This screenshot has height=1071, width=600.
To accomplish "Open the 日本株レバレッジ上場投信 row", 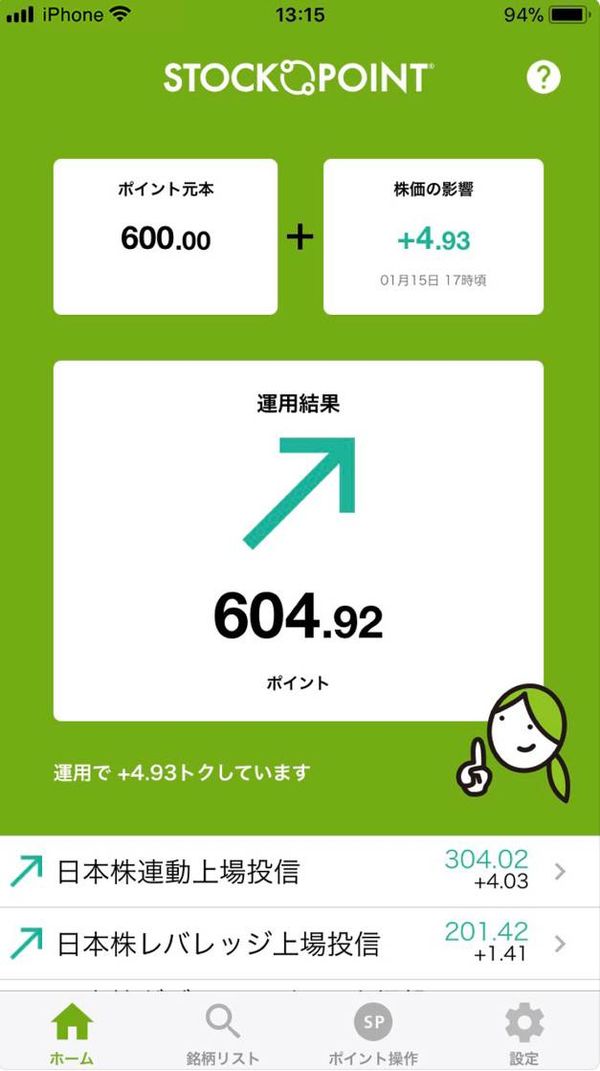I will [x=300, y=943].
